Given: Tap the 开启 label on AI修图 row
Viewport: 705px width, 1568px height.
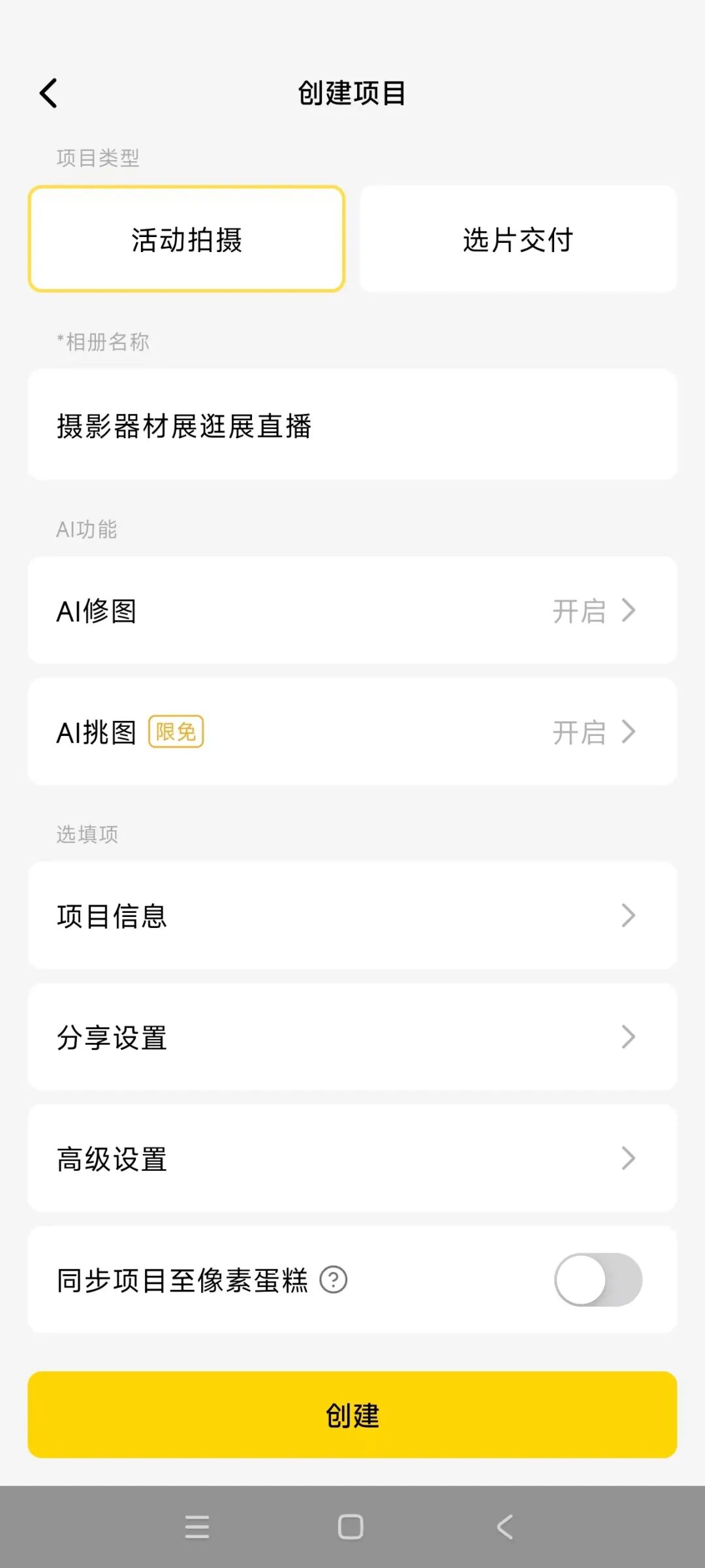Looking at the screenshot, I should tap(578, 611).
